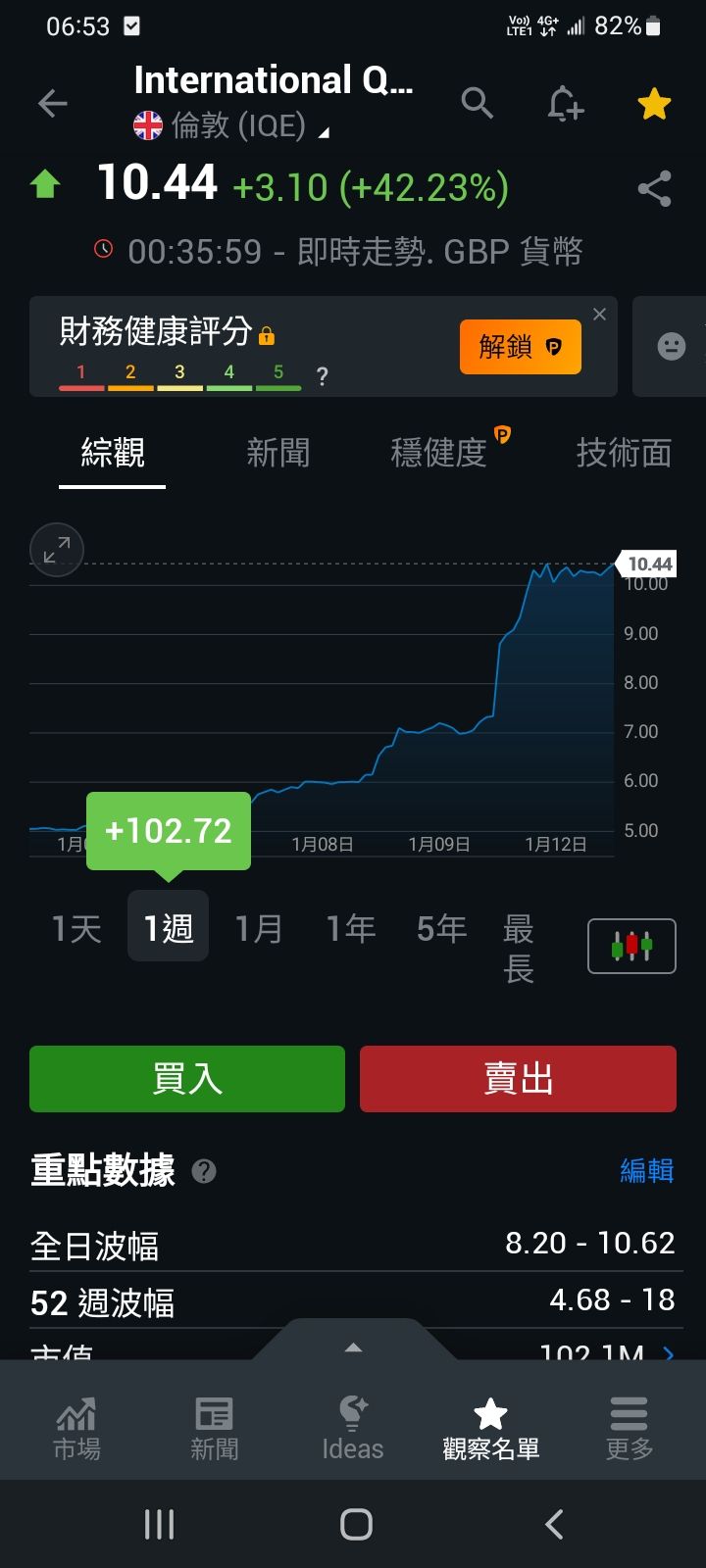Switch to the 新聞 top tab
The width and height of the screenshot is (706, 1568).
[277, 453]
